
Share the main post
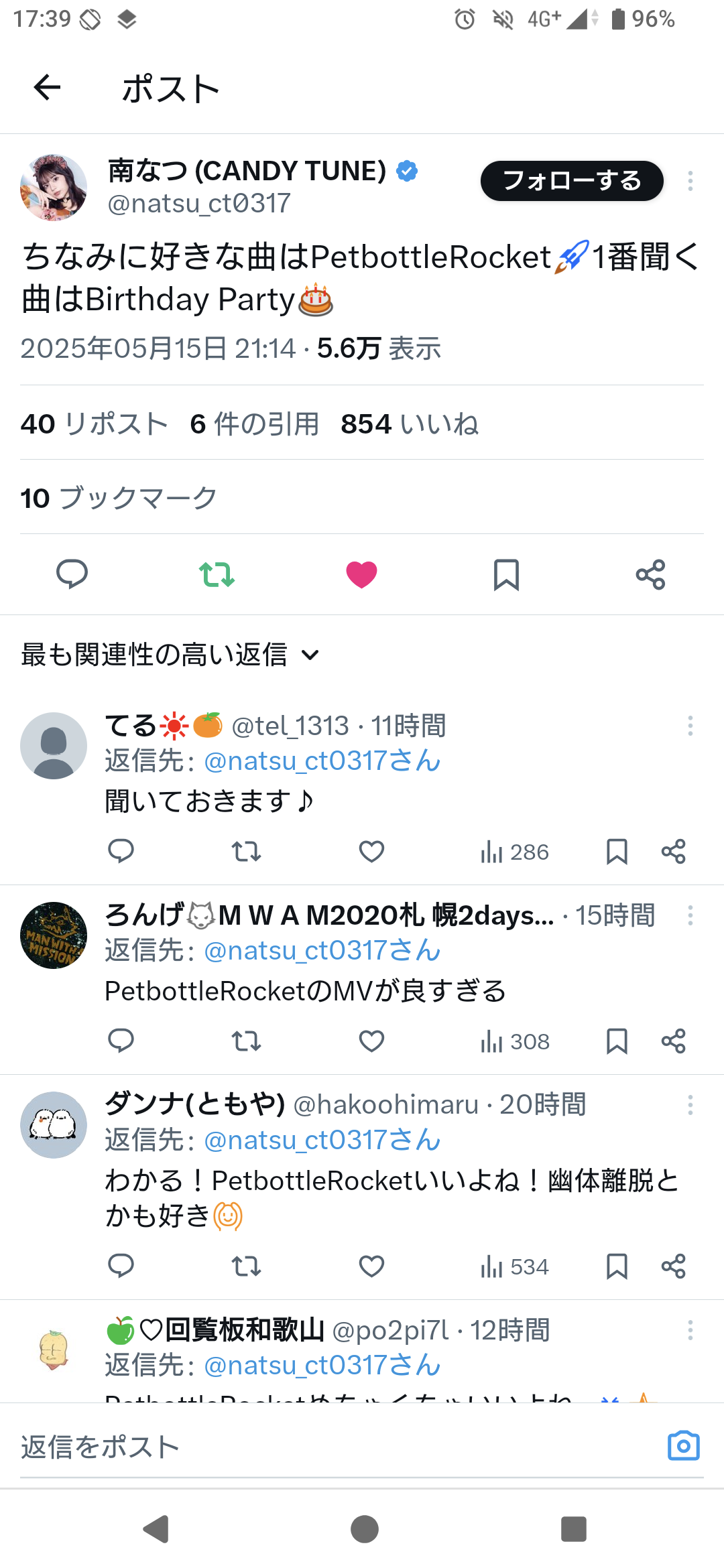pos(650,574)
